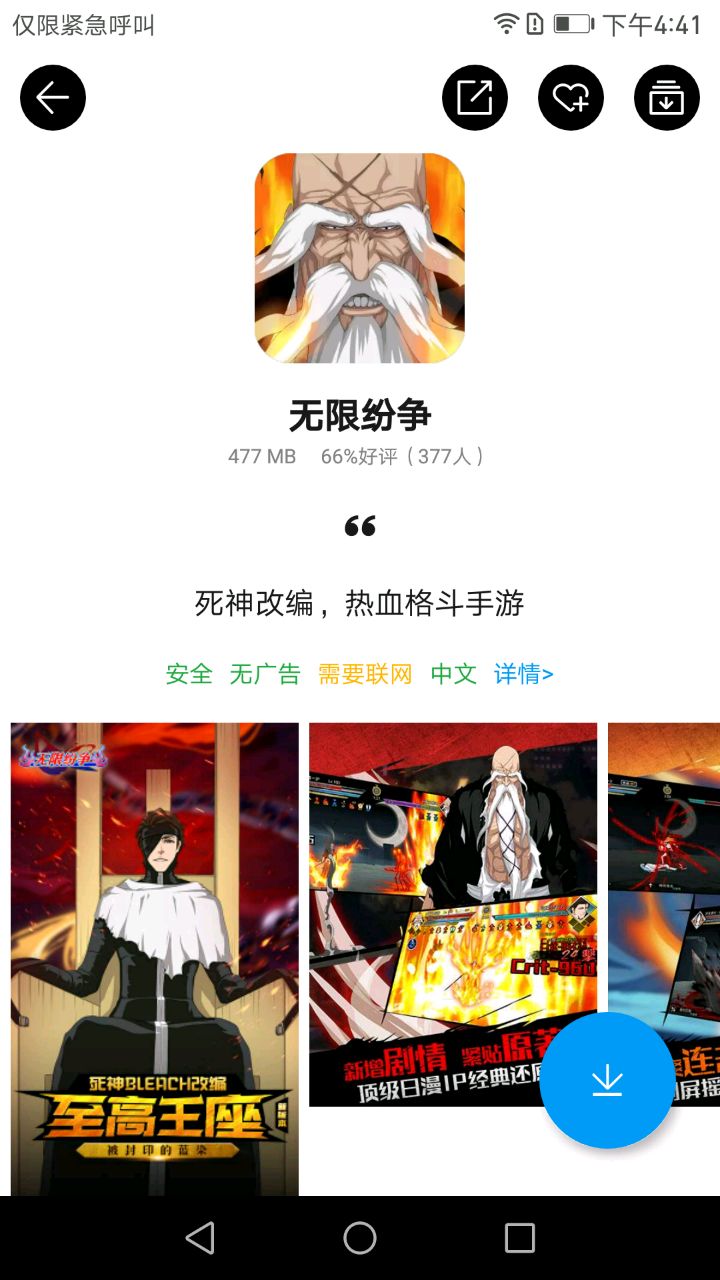Add 无限纷争 to favorites with the heart icon
Image resolution: width=720 pixels, height=1280 pixels.
pyautogui.click(x=571, y=97)
